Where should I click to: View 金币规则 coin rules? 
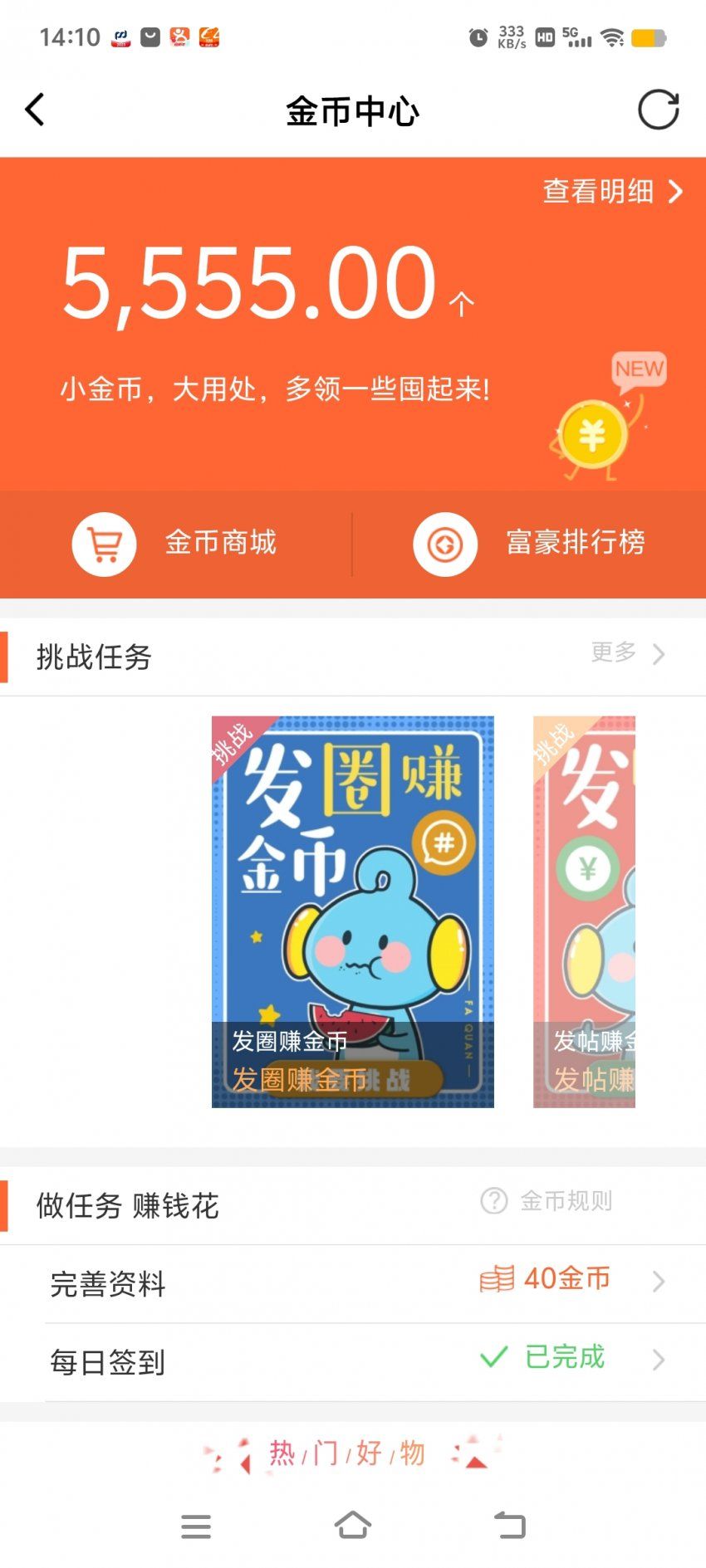click(548, 1201)
